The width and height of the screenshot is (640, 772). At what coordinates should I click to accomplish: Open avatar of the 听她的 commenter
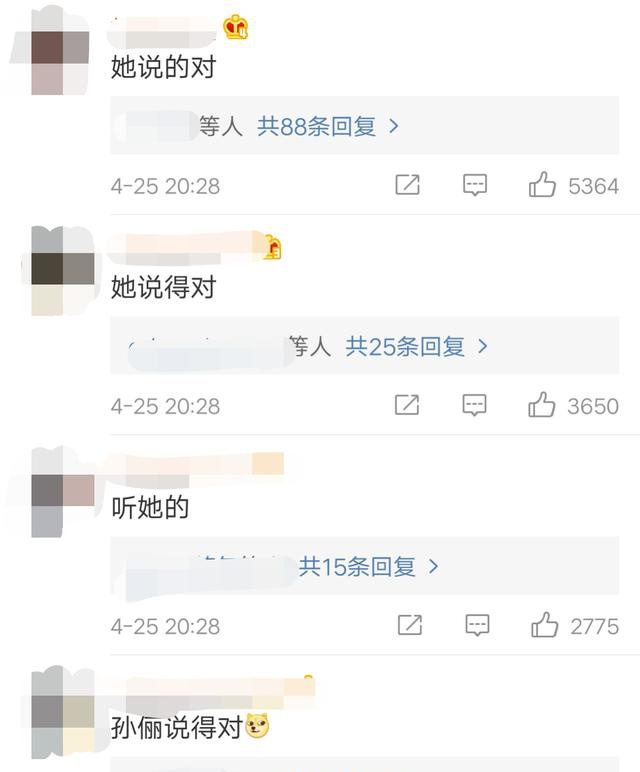(x=63, y=493)
